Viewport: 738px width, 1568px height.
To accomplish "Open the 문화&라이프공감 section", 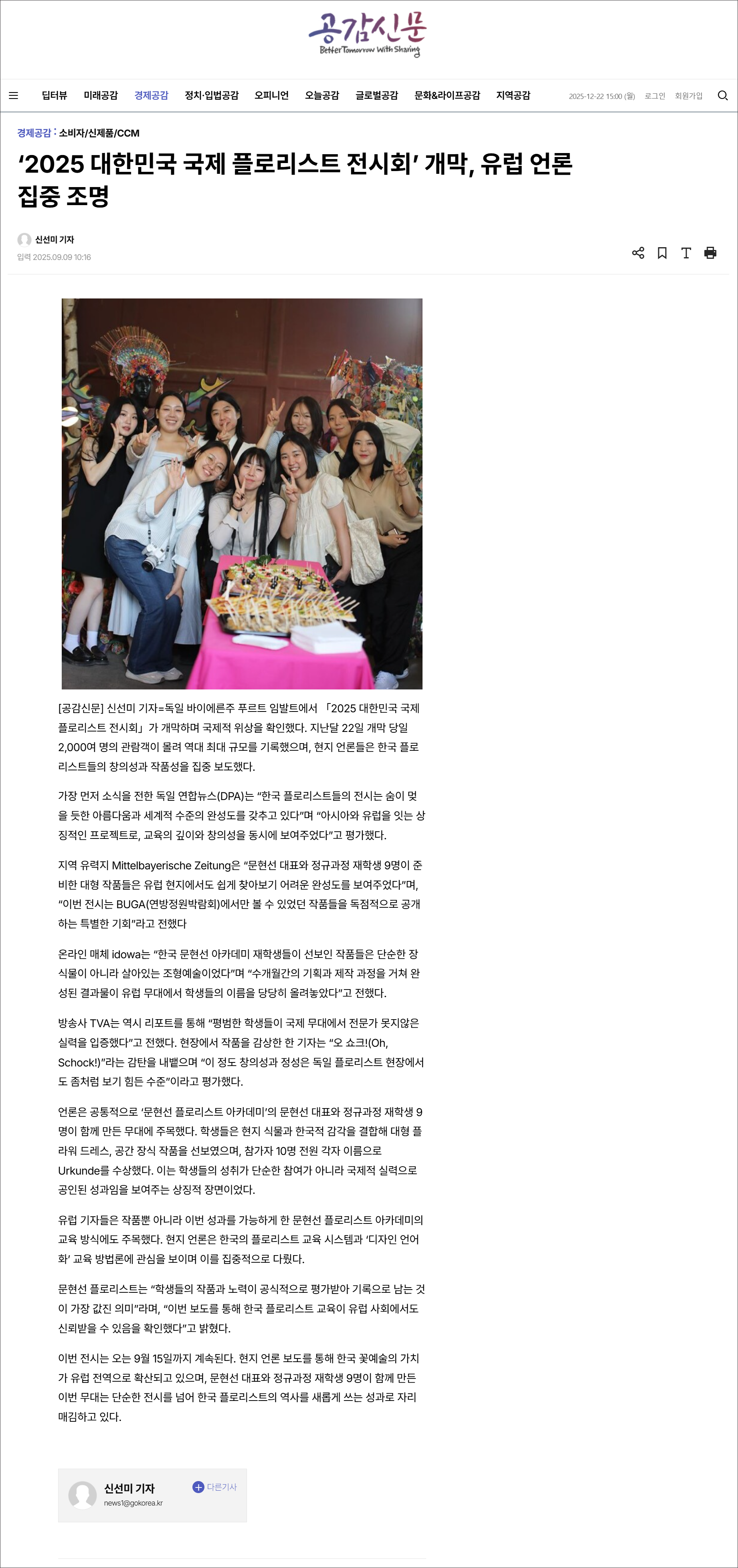I will (x=447, y=96).
